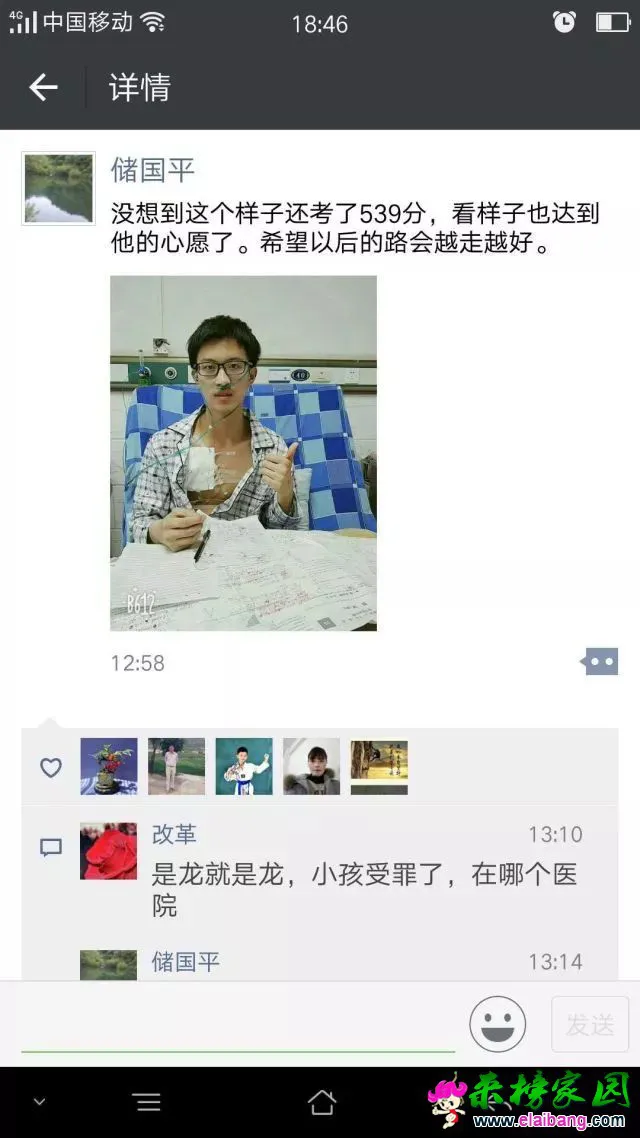Image resolution: width=640 pixels, height=1138 pixels.
Task: Open the liker avatar with the taekwondo uniform
Action: (244, 767)
